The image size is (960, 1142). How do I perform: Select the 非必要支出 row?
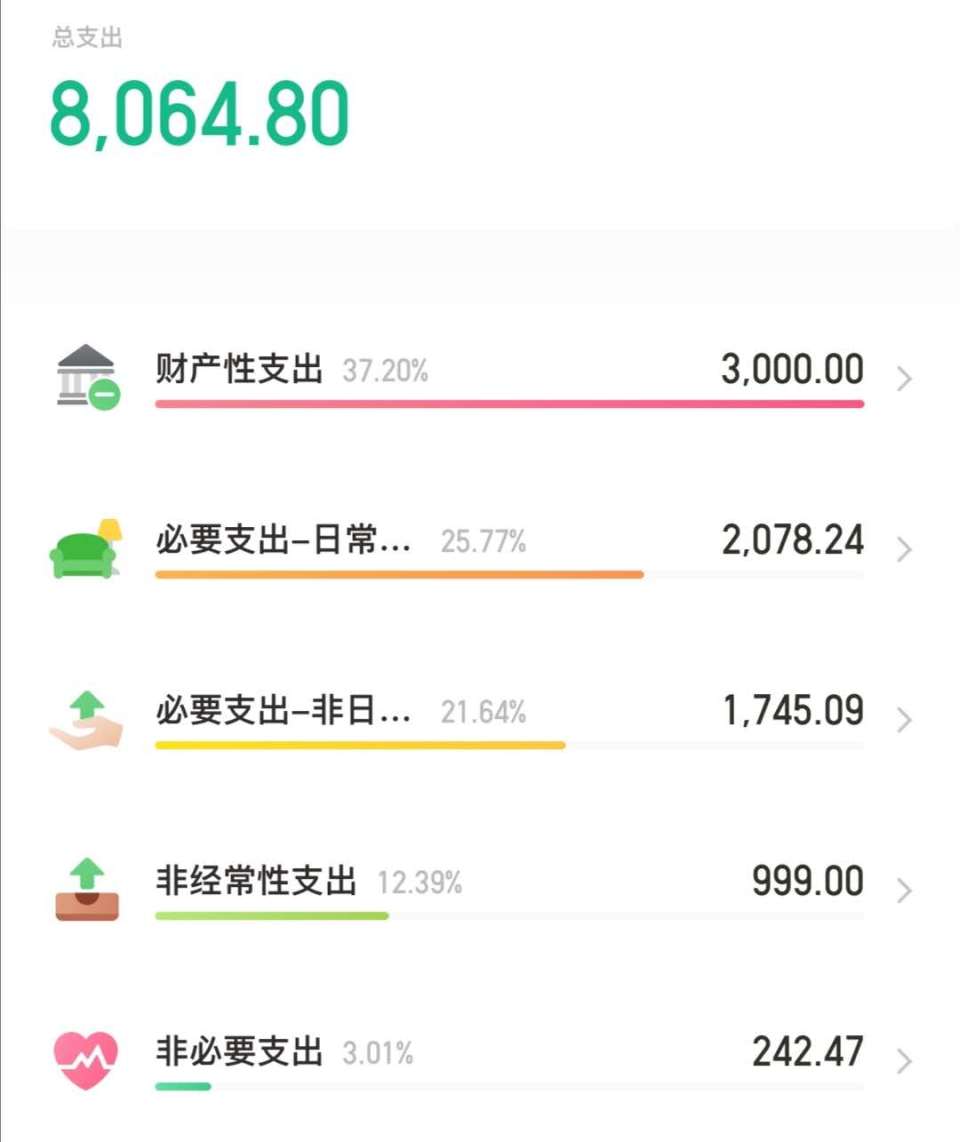[x=480, y=1058]
